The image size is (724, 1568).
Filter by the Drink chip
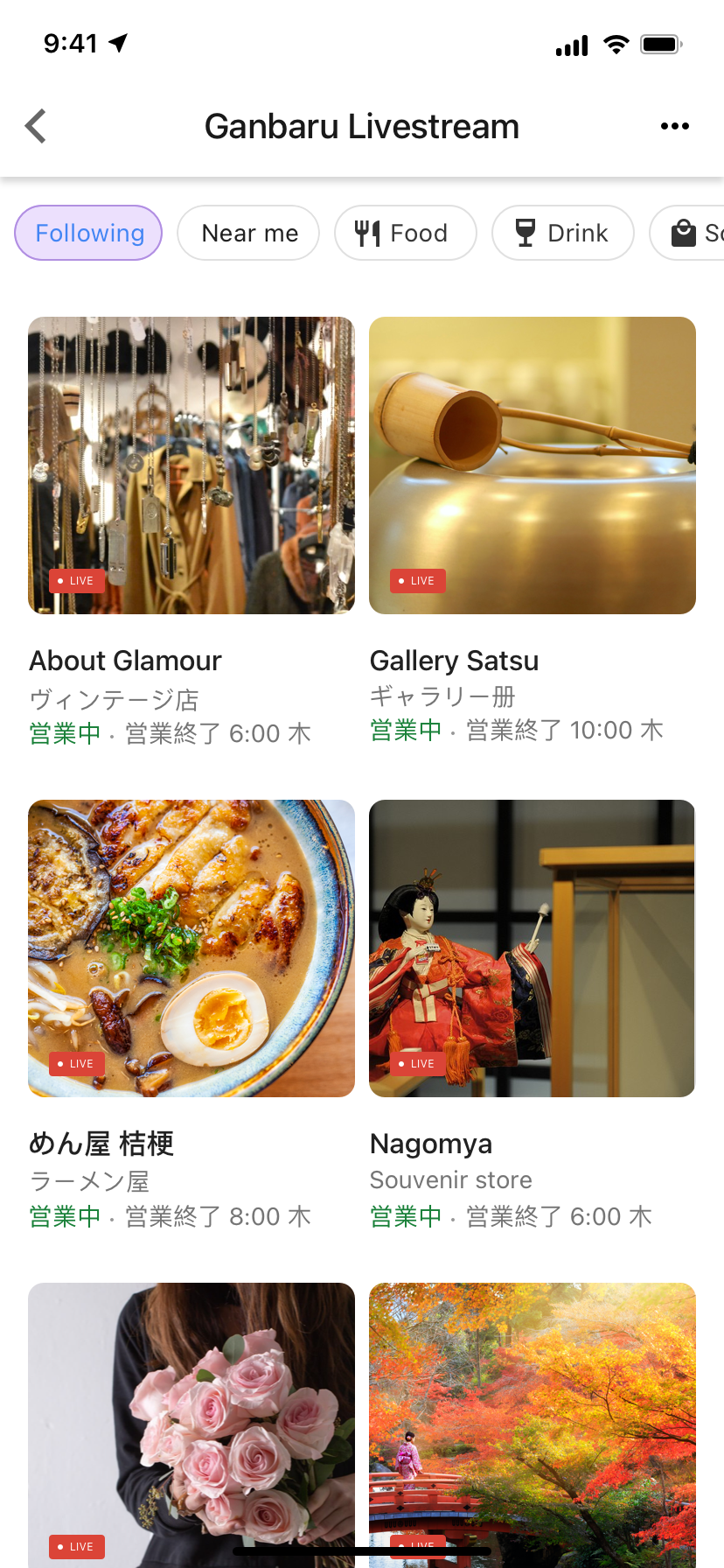(x=562, y=234)
